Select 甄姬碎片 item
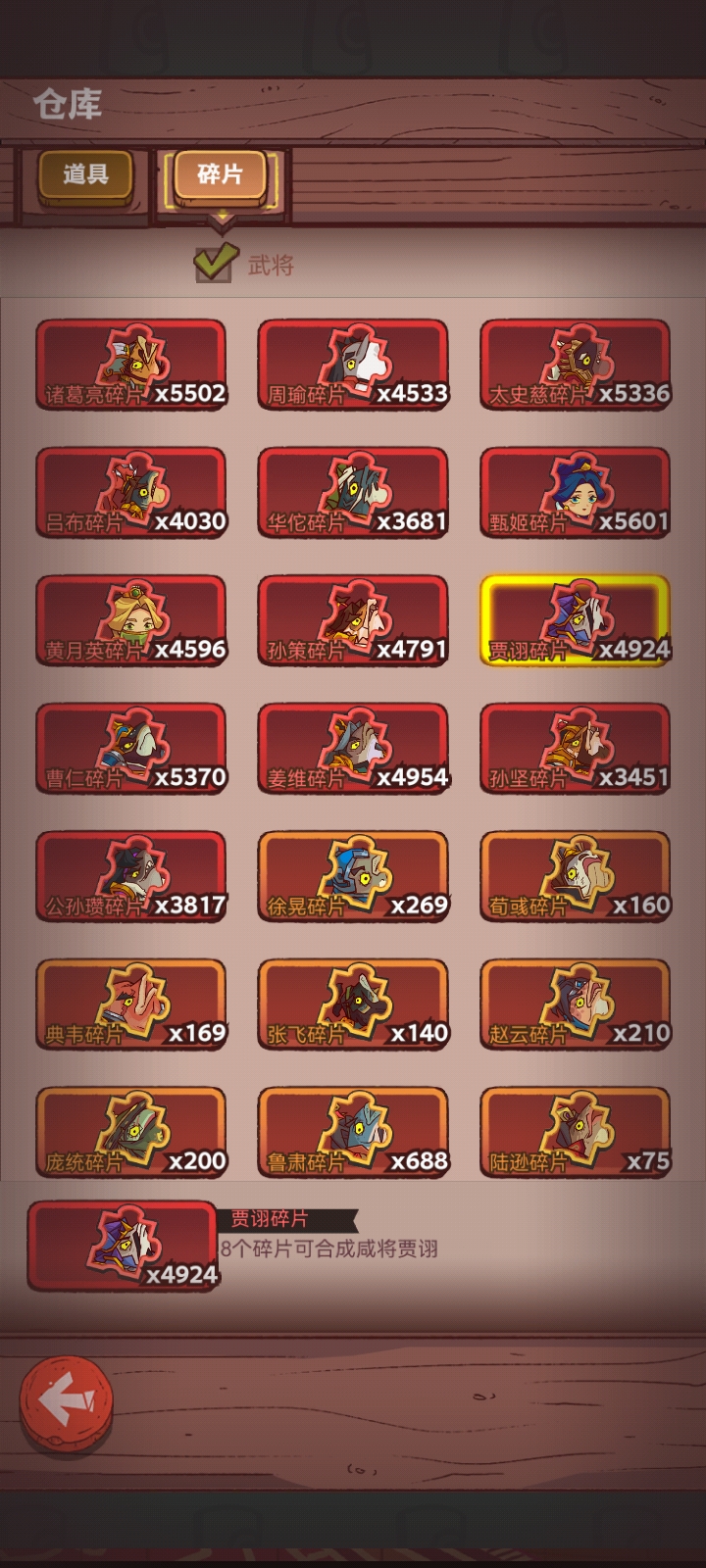This screenshot has height=1568, width=706. pos(576,493)
